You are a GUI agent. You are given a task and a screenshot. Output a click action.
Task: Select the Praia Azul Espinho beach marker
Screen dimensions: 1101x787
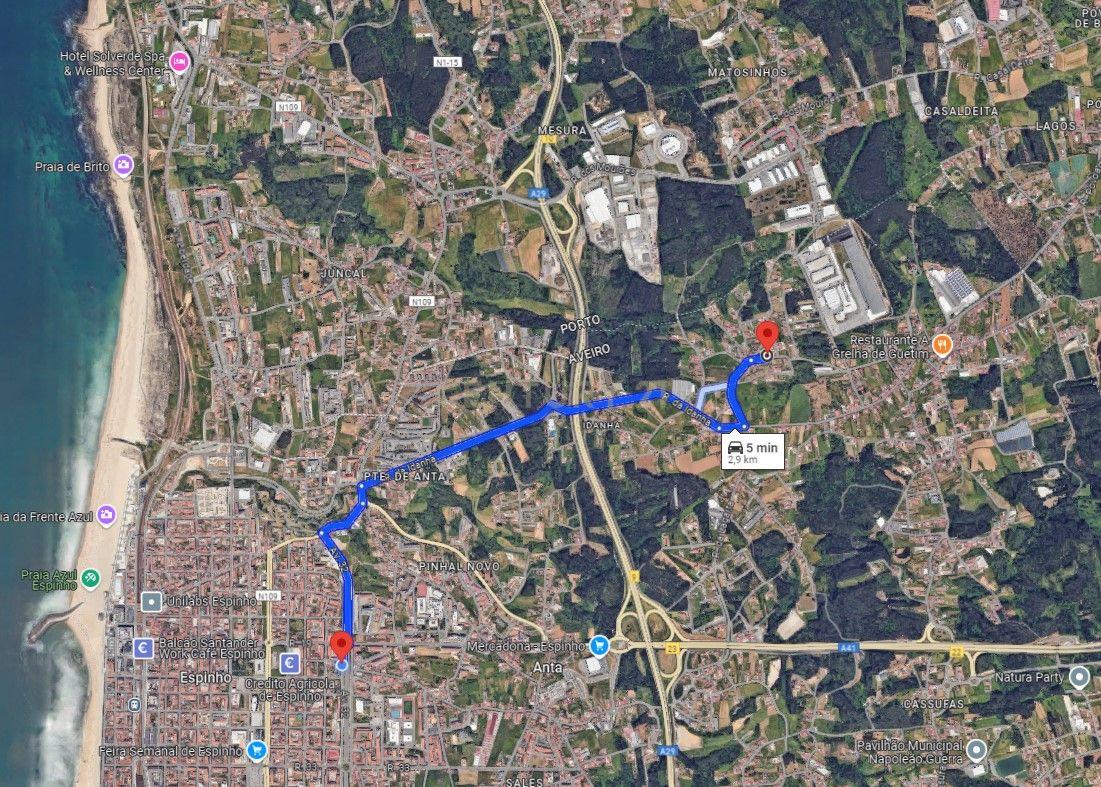91,578
